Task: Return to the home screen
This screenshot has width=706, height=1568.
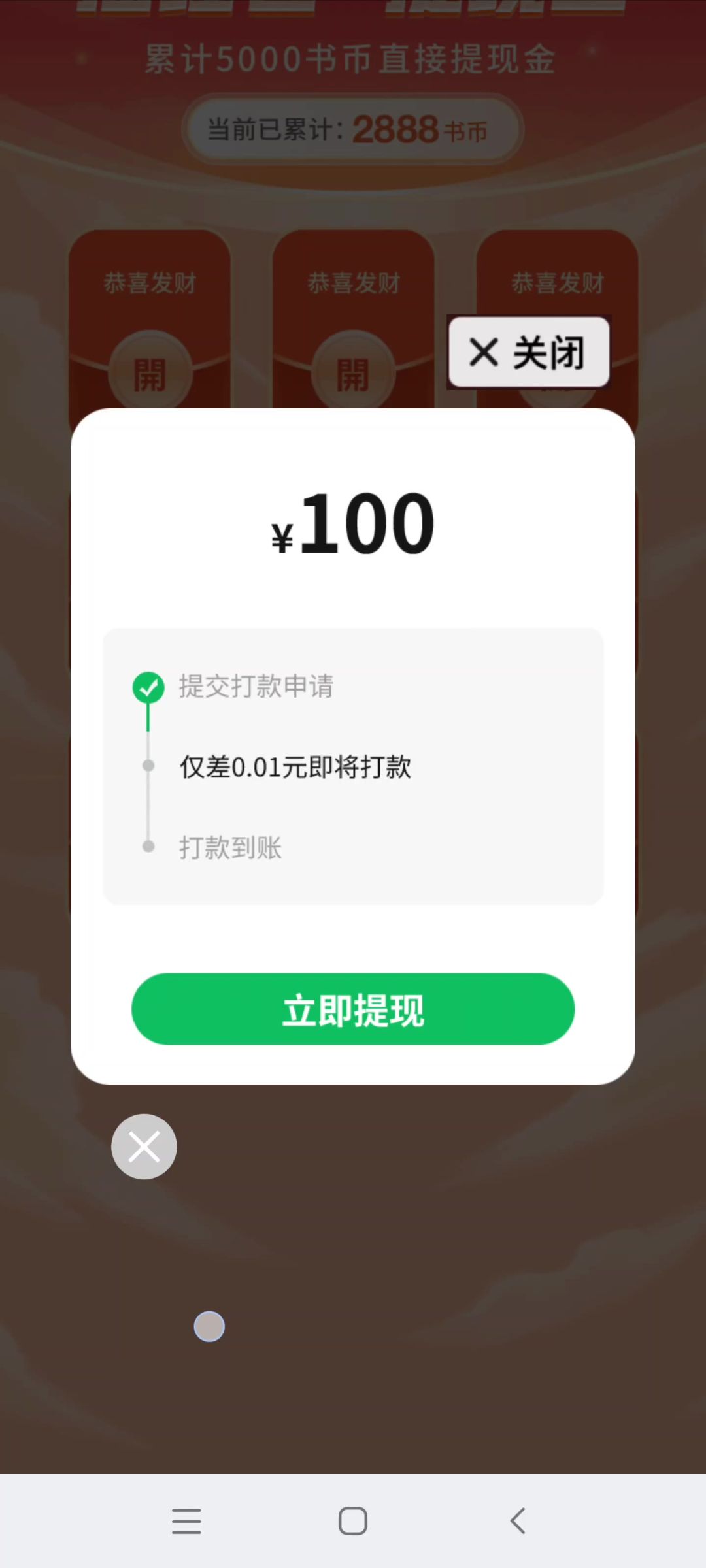Action: coord(353,1521)
